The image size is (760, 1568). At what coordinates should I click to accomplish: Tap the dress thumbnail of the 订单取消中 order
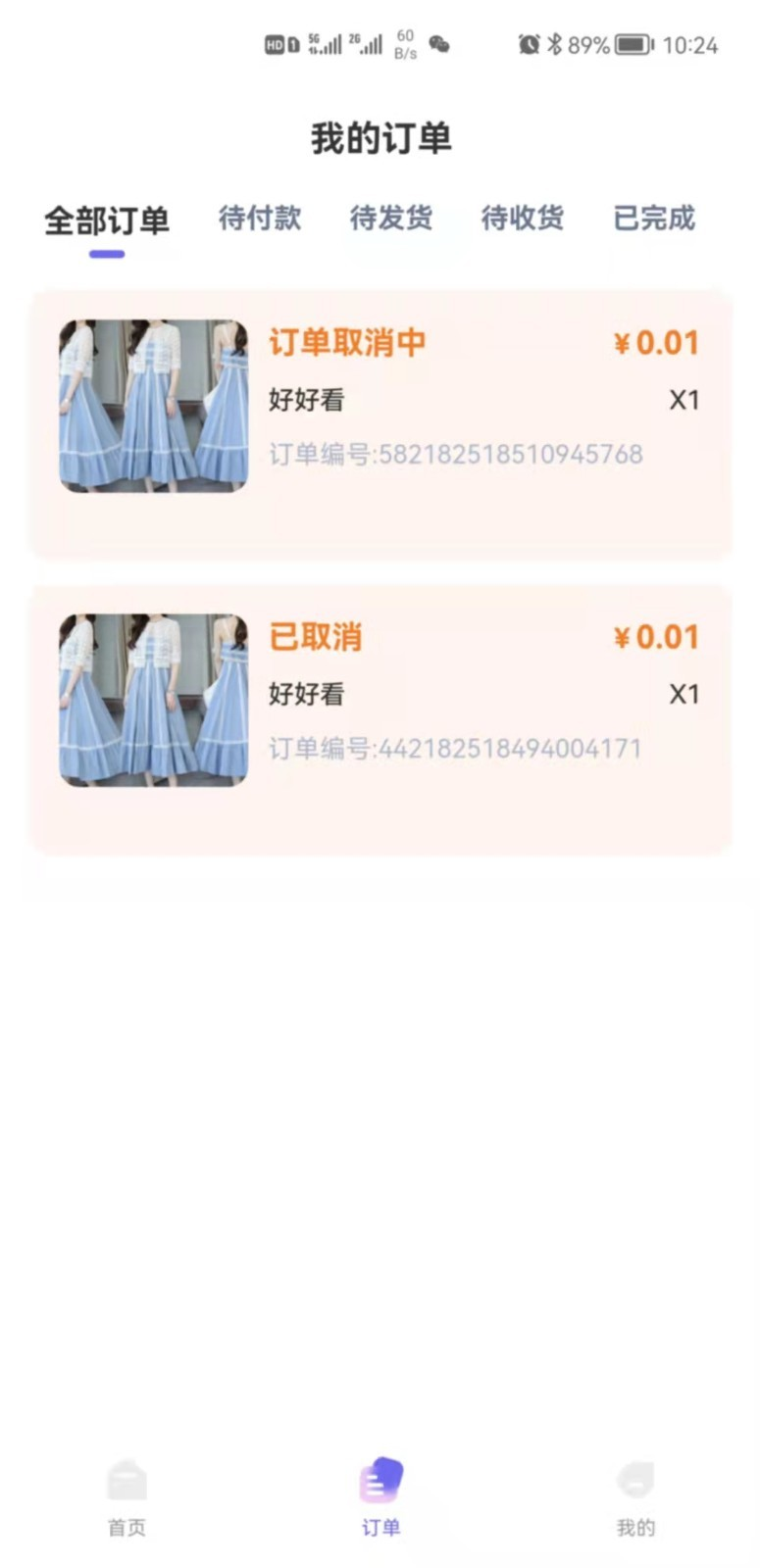(153, 407)
